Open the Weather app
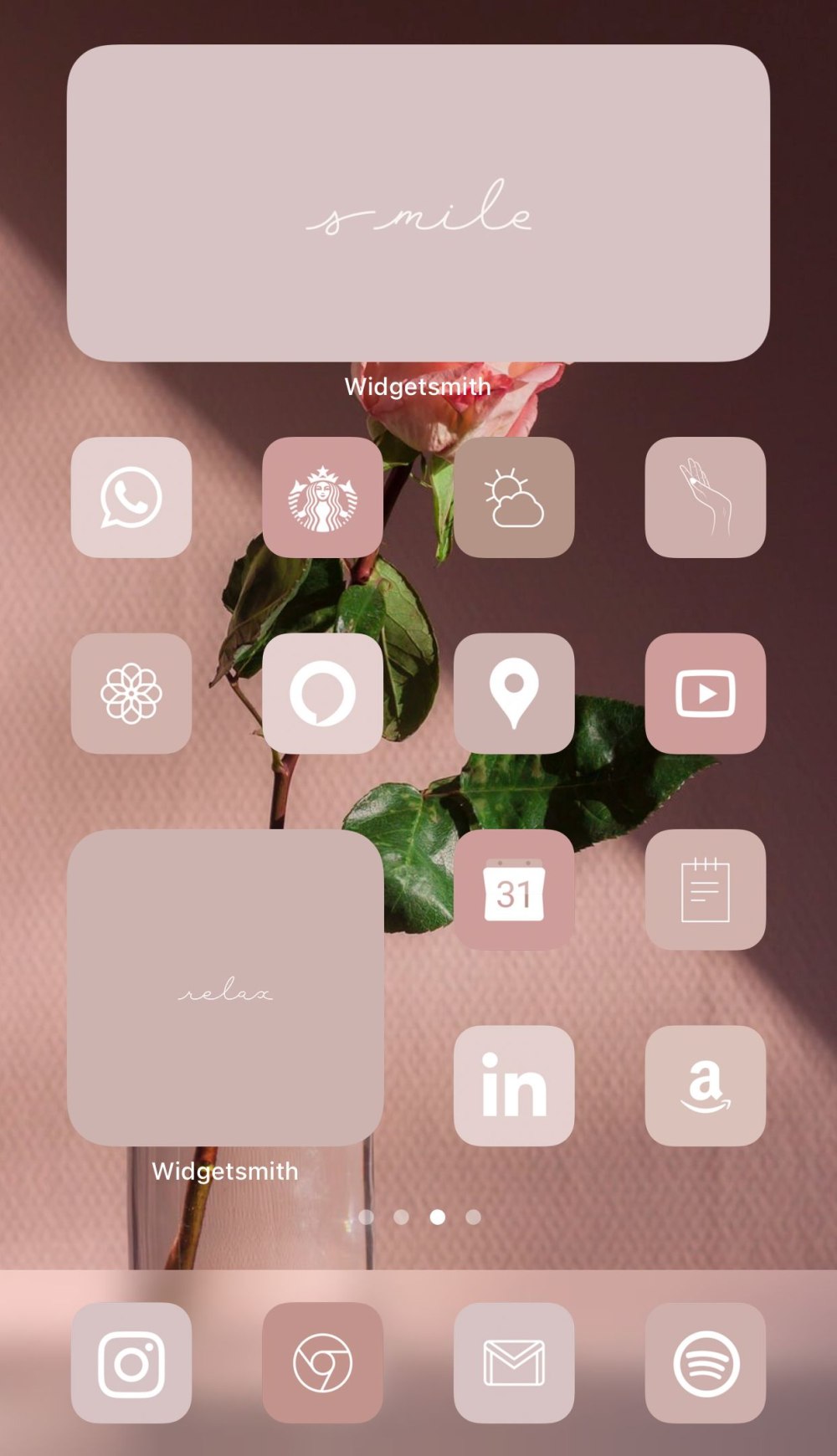Screen dimensions: 837x1456 tap(514, 497)
